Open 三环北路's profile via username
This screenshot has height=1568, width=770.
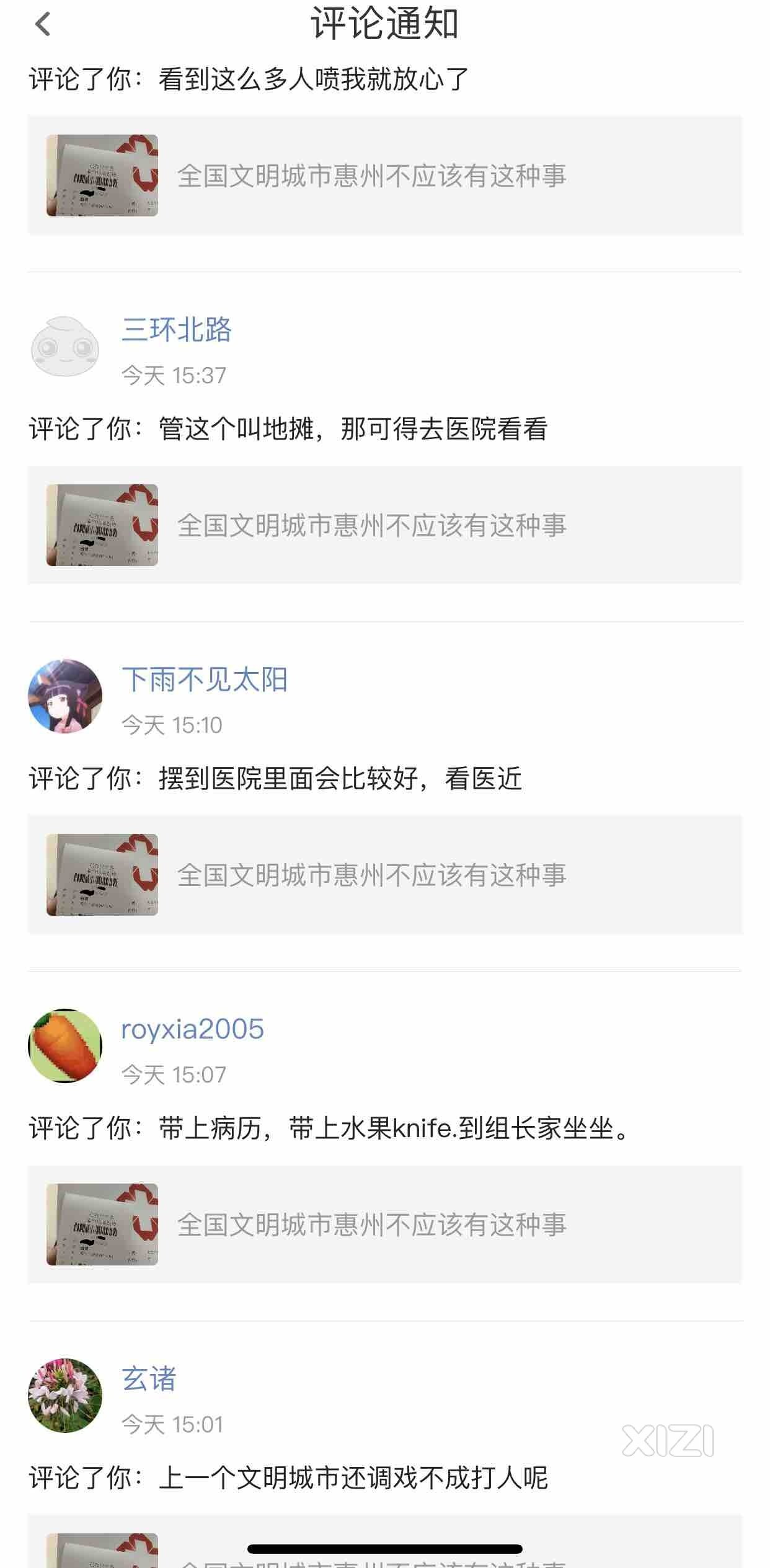tap(177, 329)
